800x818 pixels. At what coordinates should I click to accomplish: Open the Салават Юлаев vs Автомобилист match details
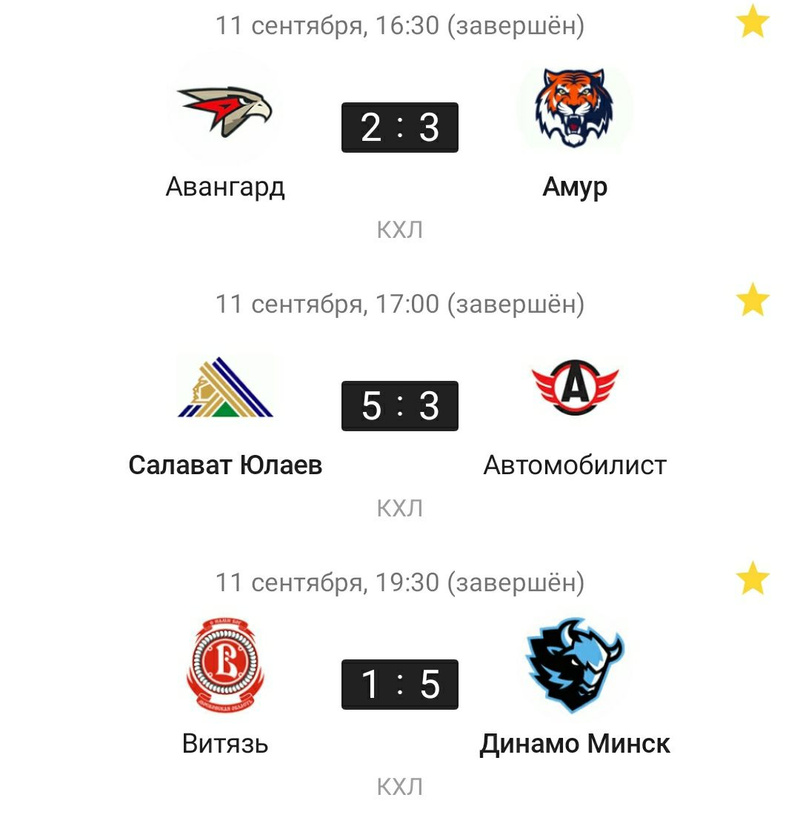400,406
